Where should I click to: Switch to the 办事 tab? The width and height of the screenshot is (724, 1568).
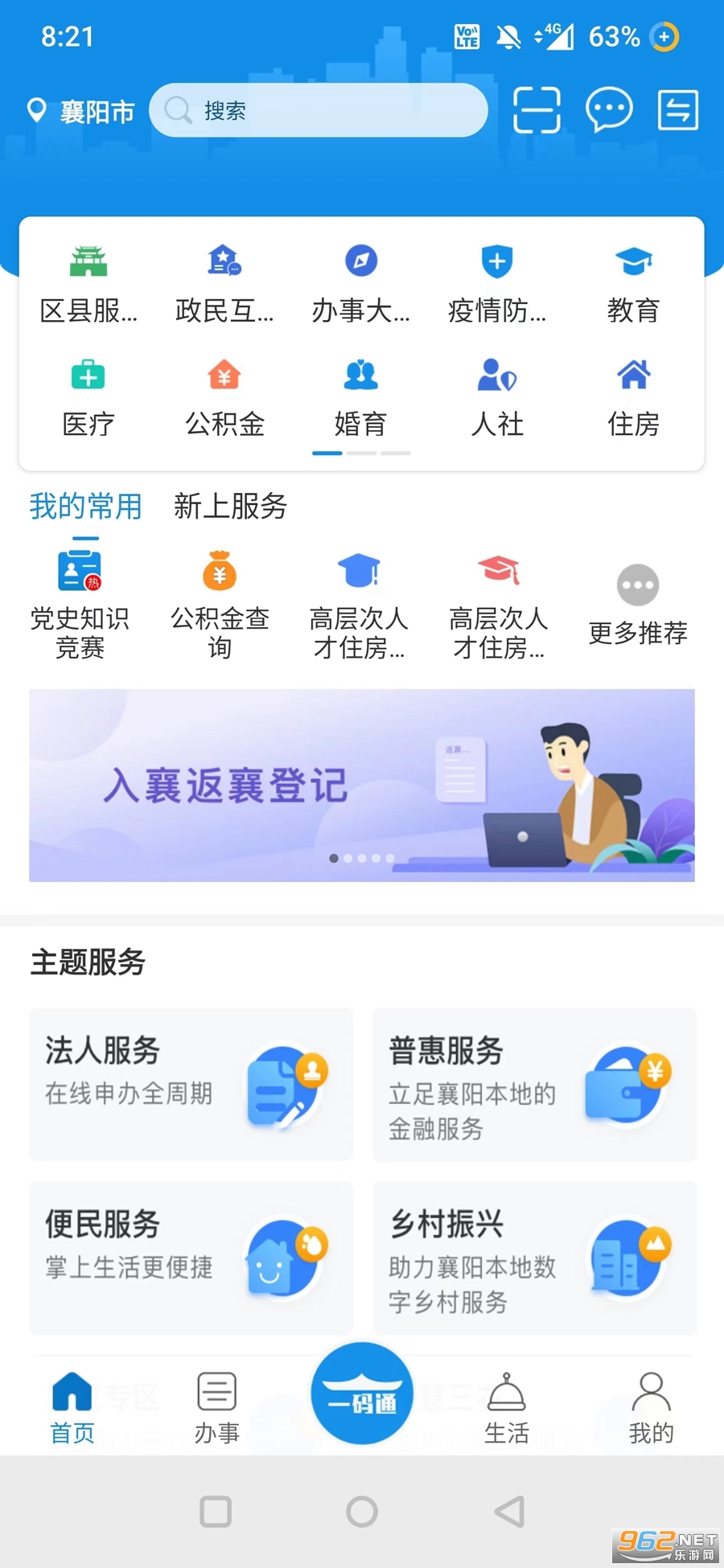point(216,1407)
